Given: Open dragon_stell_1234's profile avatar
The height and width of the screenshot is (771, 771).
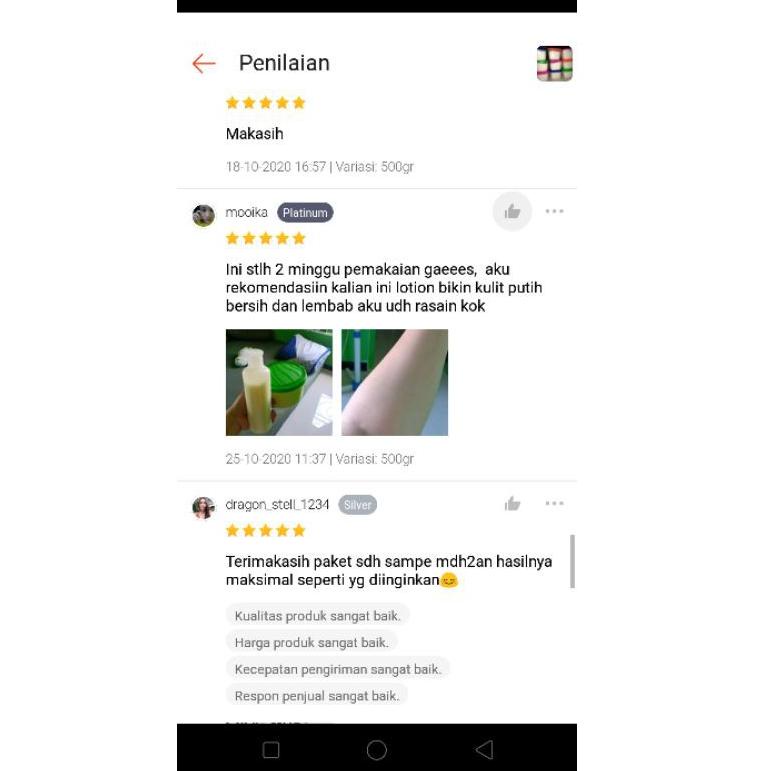Looking at the screenshot, I should (x=204, y=507).
